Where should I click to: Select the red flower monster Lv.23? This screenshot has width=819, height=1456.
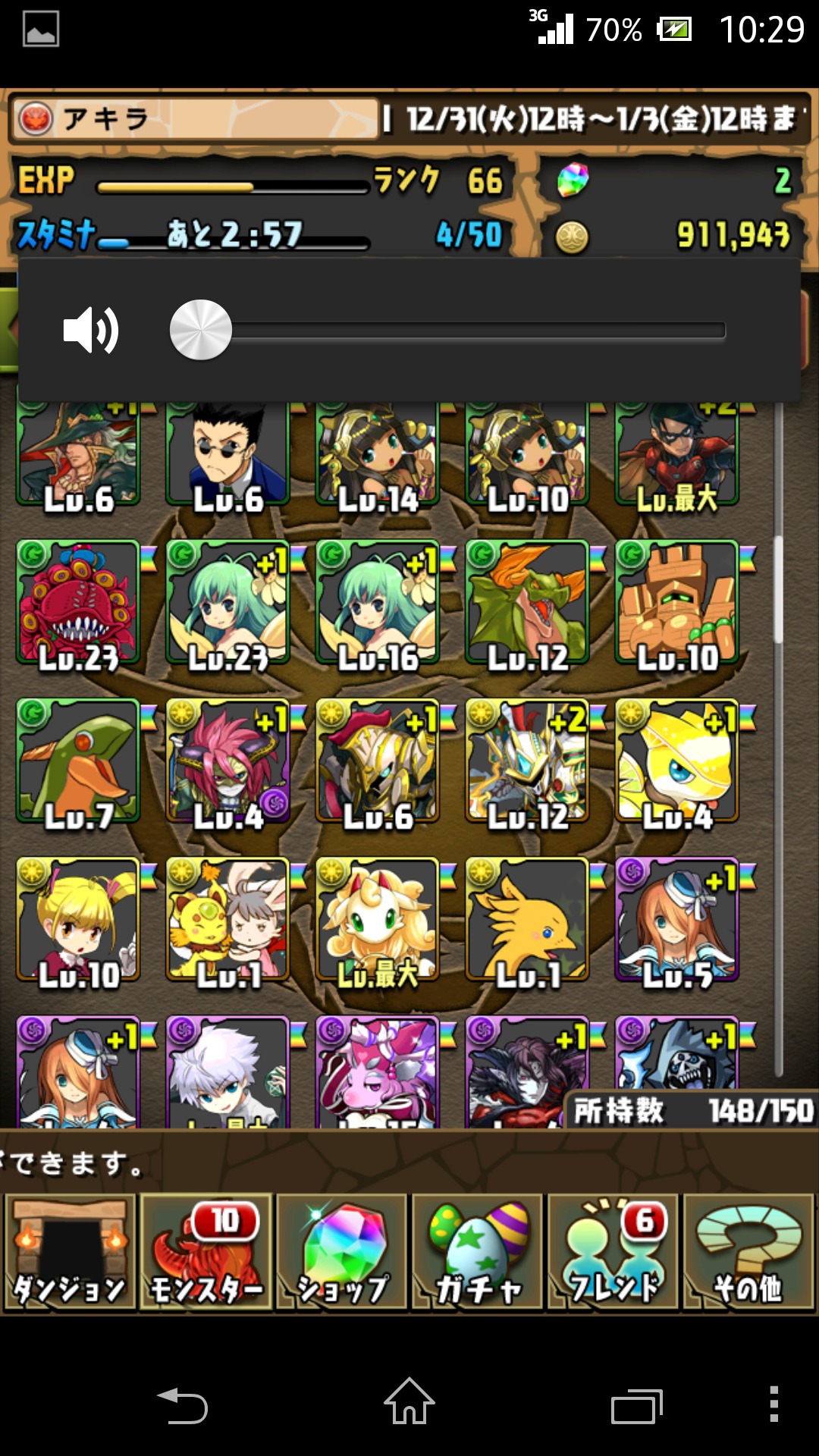tap(78, 603)
